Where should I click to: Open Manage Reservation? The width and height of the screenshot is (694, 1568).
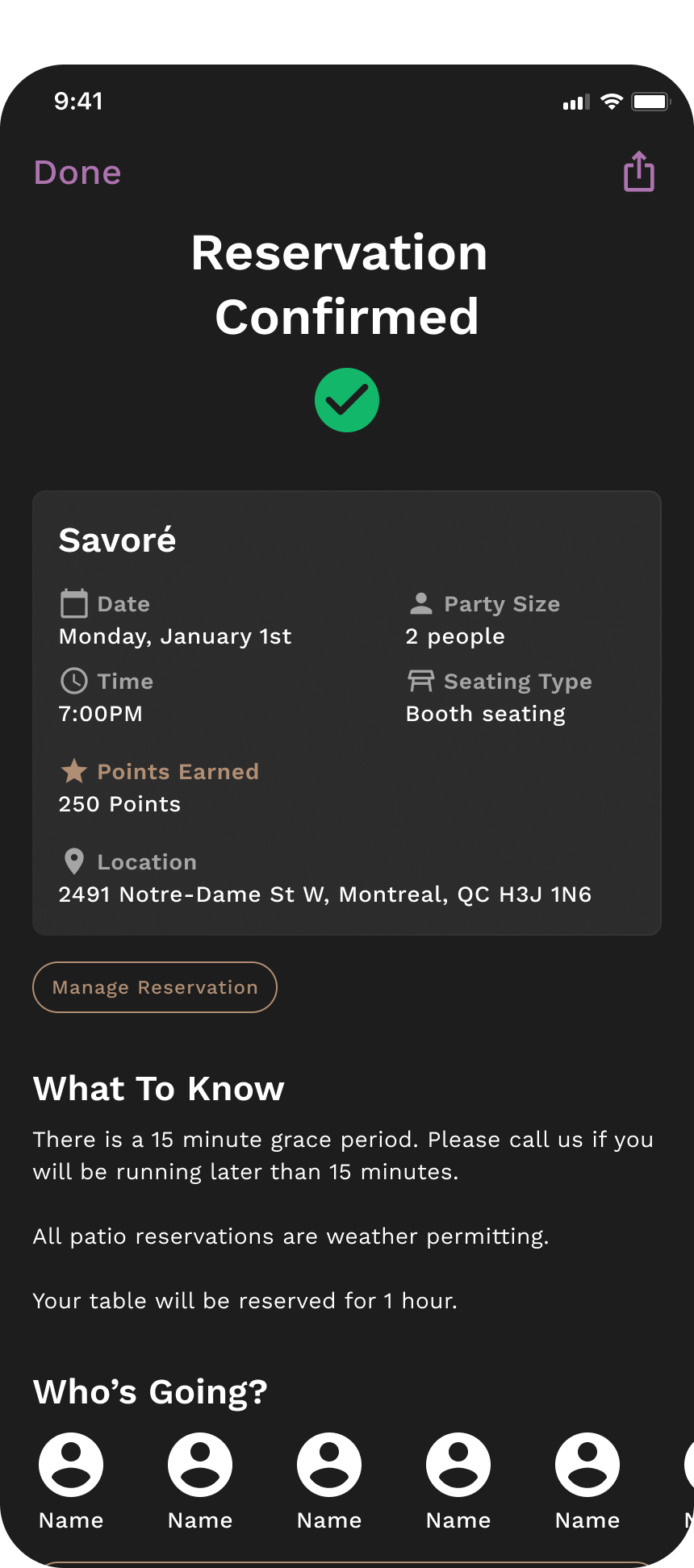point(155,987)
